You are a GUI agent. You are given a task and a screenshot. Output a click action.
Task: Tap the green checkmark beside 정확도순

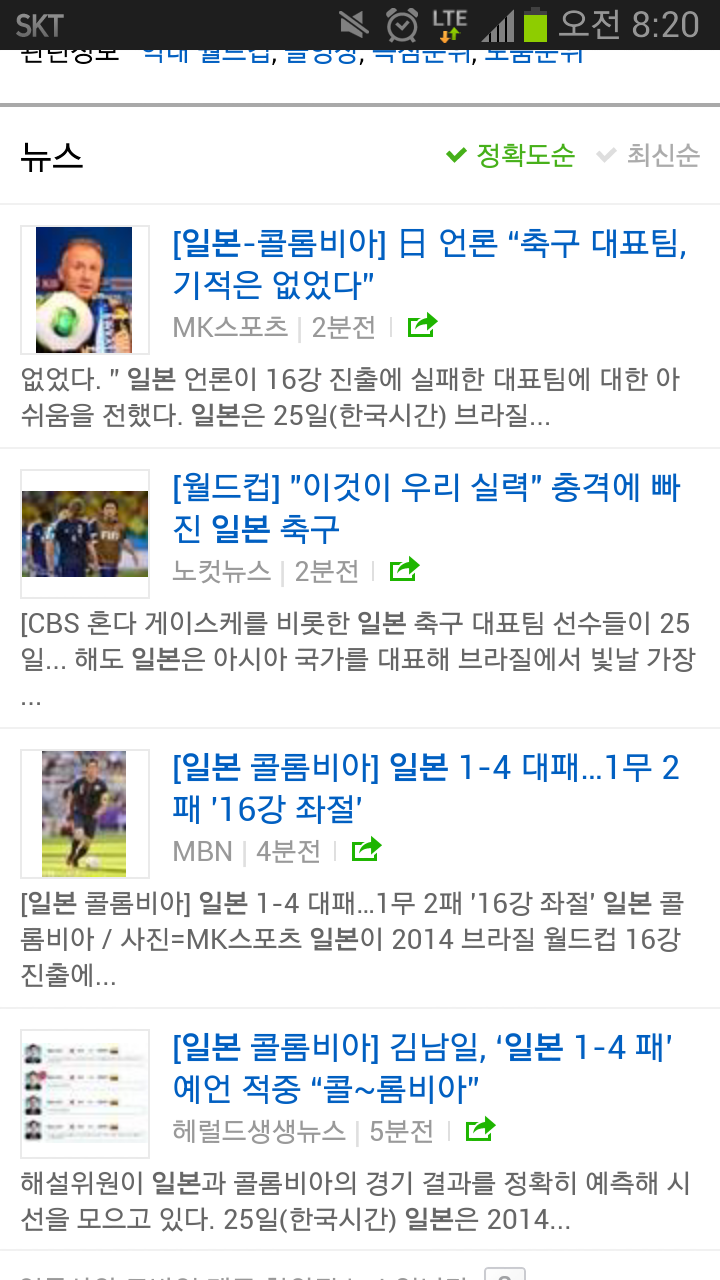coord(455,155)
